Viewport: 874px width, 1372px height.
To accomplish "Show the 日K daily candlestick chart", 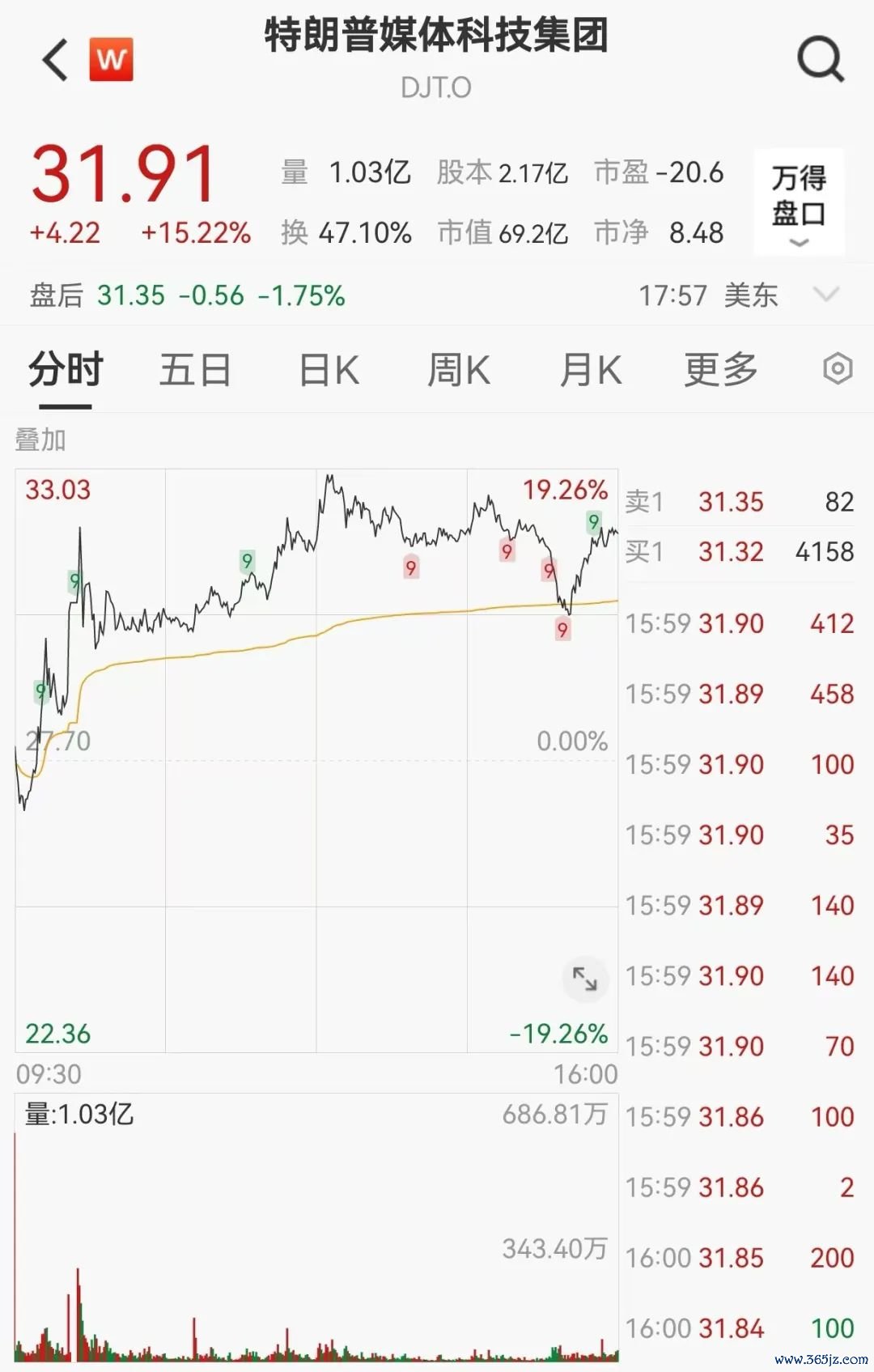I will tap(329, 371).
